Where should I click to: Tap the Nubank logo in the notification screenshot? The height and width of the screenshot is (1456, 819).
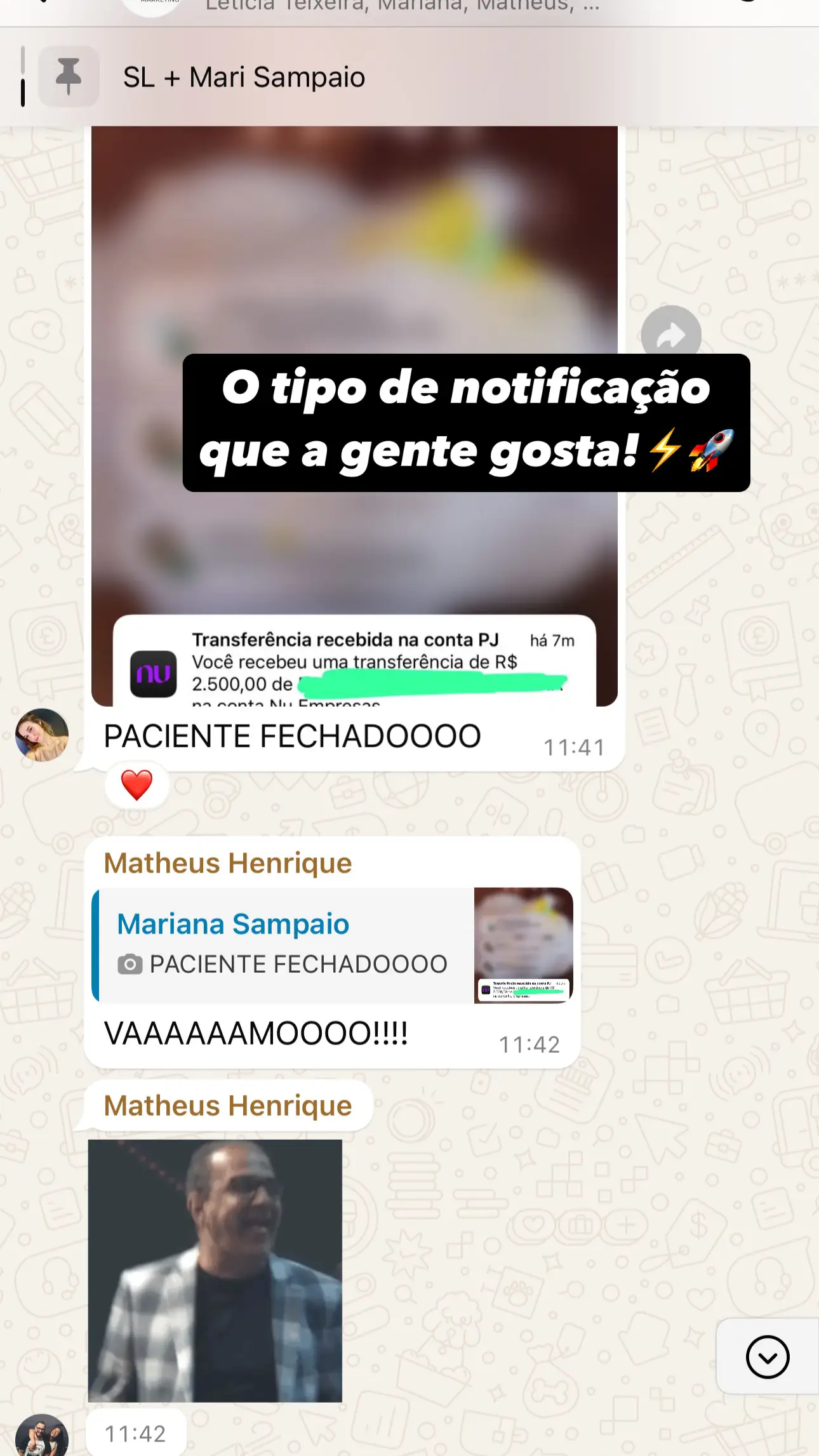pos(154,674)
